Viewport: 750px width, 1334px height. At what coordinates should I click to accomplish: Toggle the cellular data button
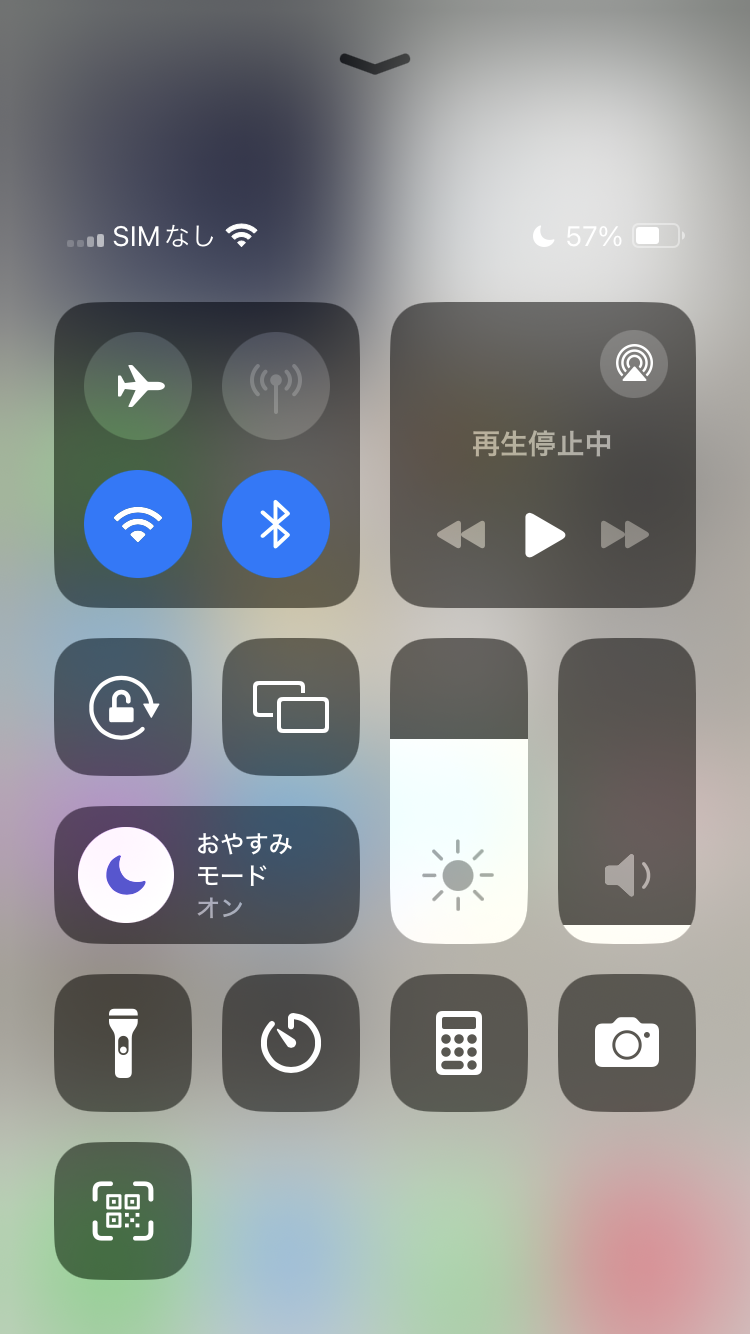[276, 386]
